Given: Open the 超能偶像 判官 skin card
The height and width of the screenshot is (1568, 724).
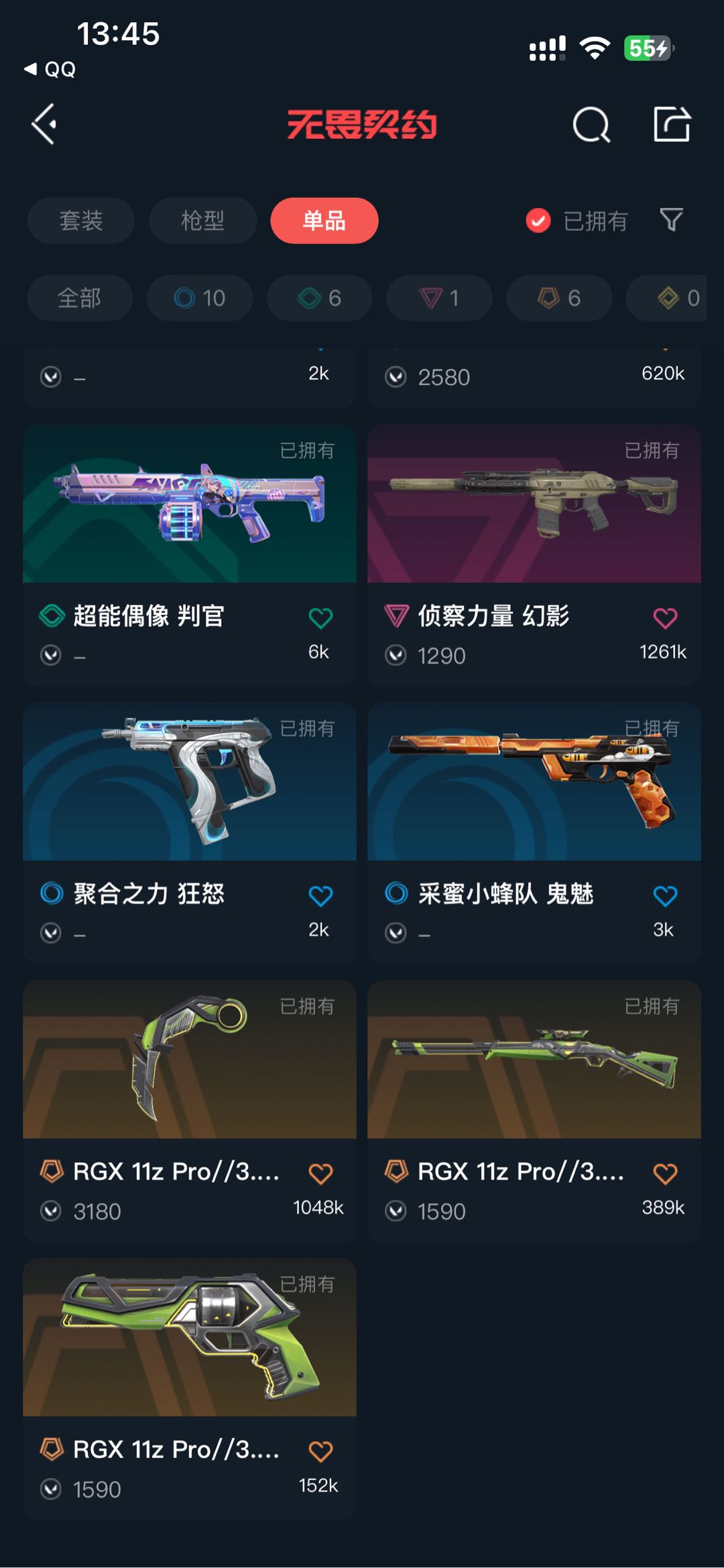Looking at the screenshot, I should (190, 555).
